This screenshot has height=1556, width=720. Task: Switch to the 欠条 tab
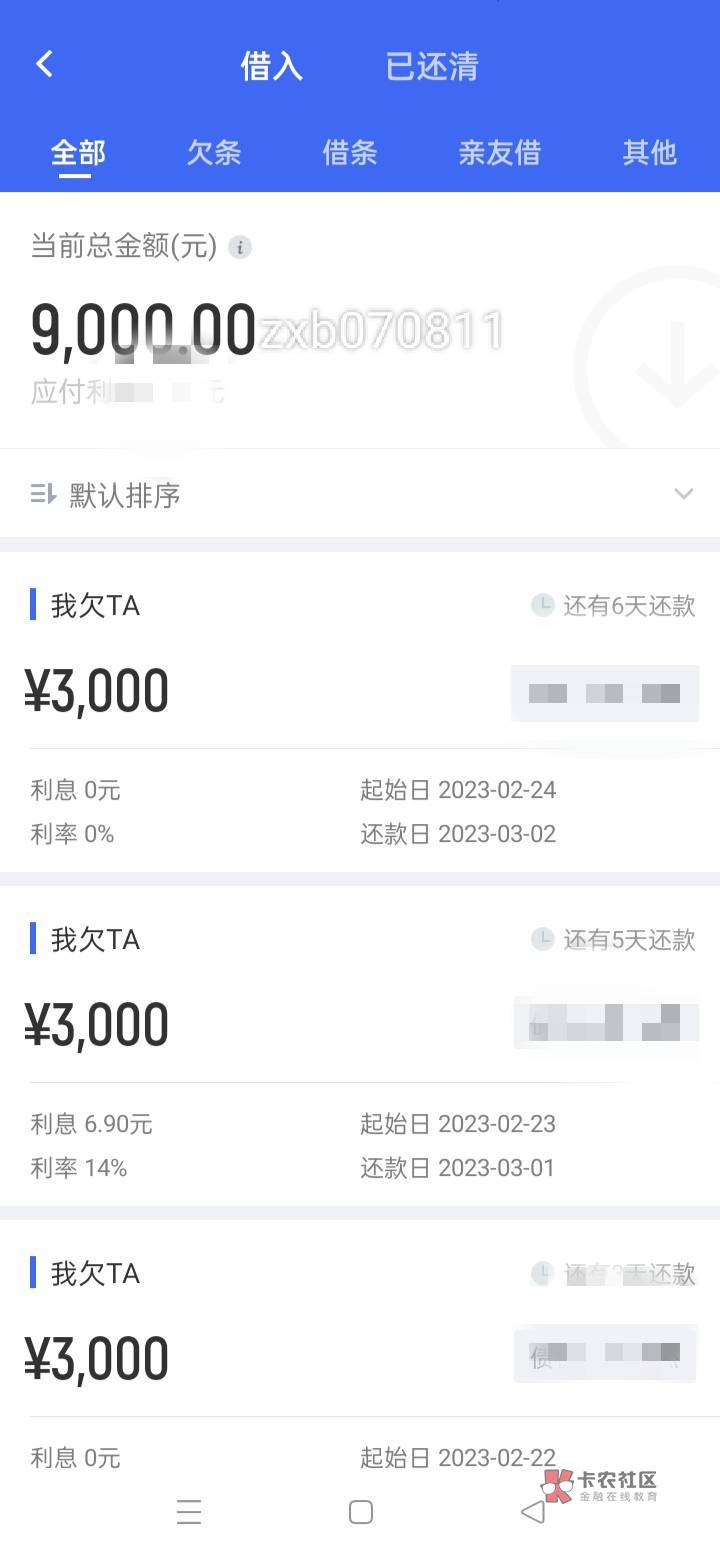tap(214, 153)
